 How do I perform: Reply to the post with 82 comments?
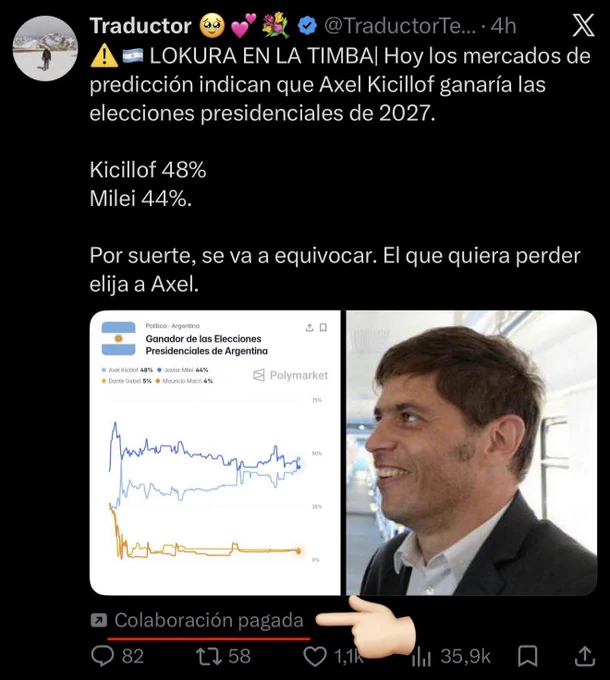(117, 656)
